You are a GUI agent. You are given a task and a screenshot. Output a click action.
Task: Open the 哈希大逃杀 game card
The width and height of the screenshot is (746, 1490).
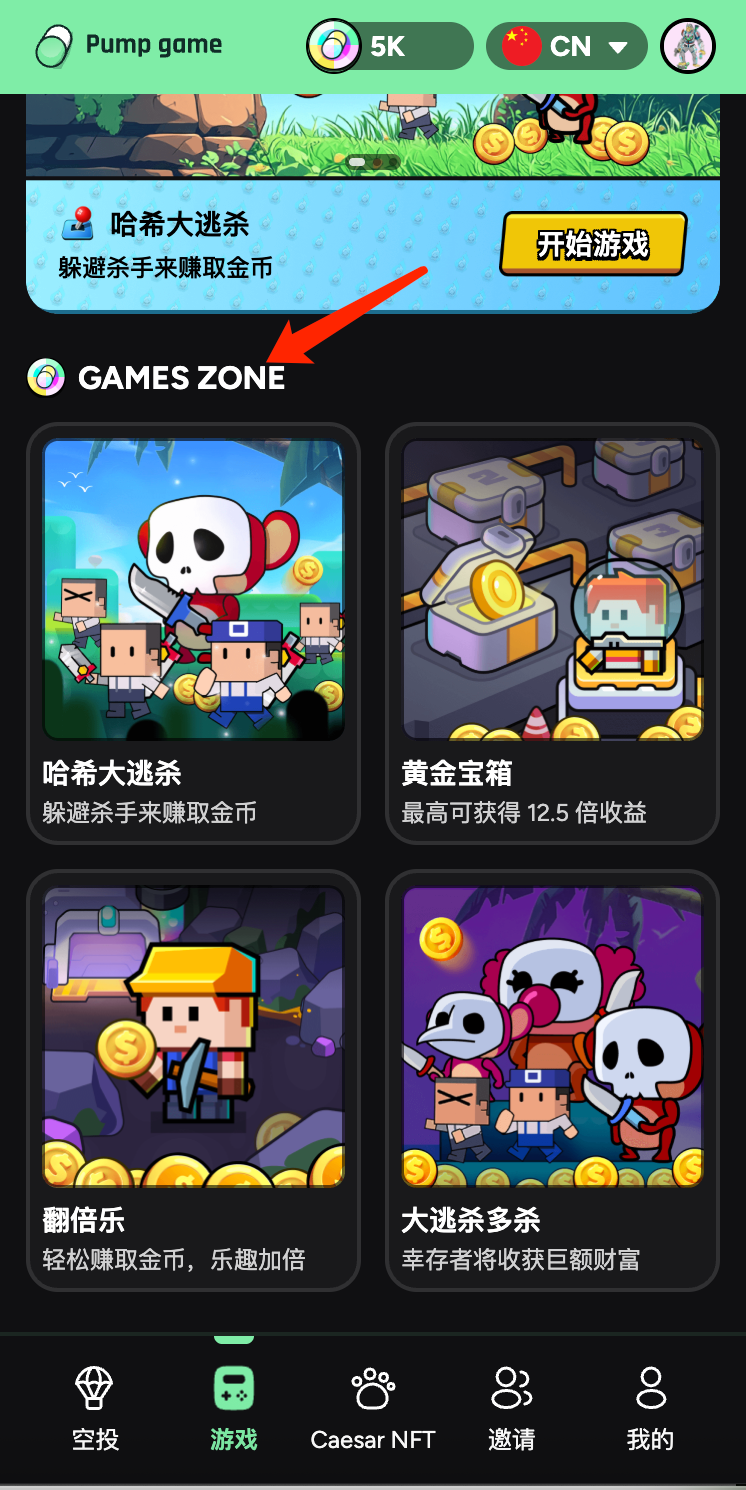click(x=193, y=633)
